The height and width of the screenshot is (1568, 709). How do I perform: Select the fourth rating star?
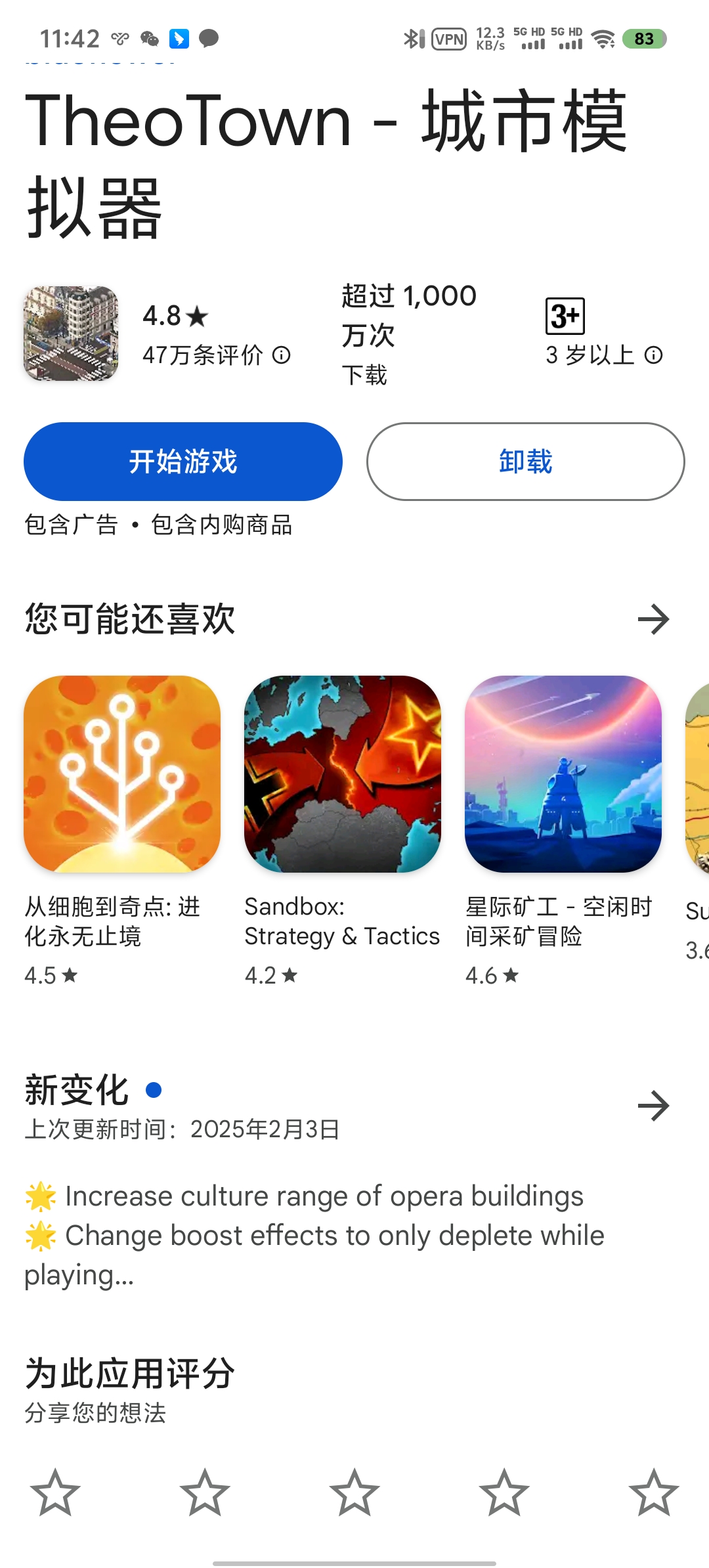point(504,1492)
